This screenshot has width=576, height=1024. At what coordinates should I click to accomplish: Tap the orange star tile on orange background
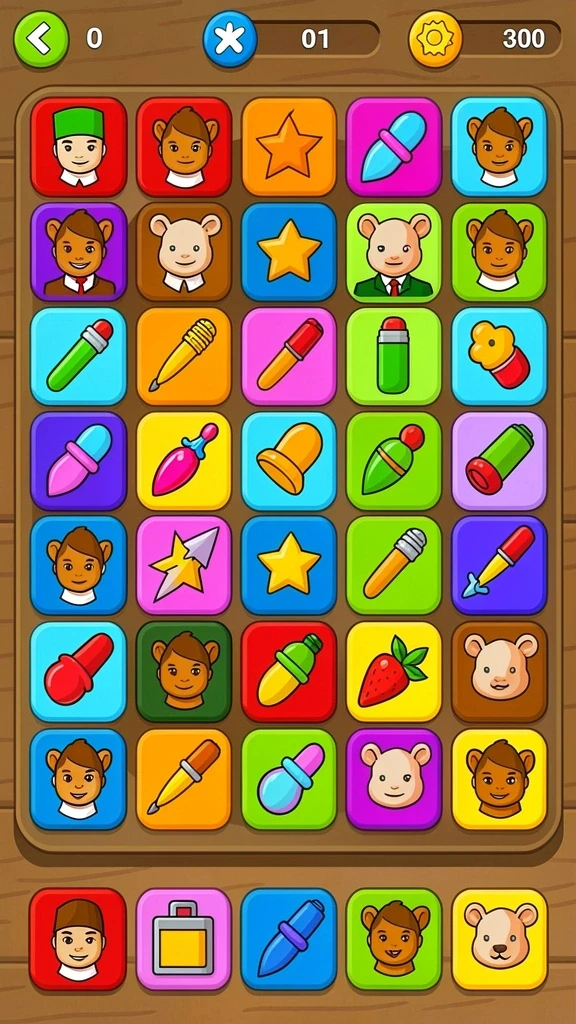[x=289, y=147]
